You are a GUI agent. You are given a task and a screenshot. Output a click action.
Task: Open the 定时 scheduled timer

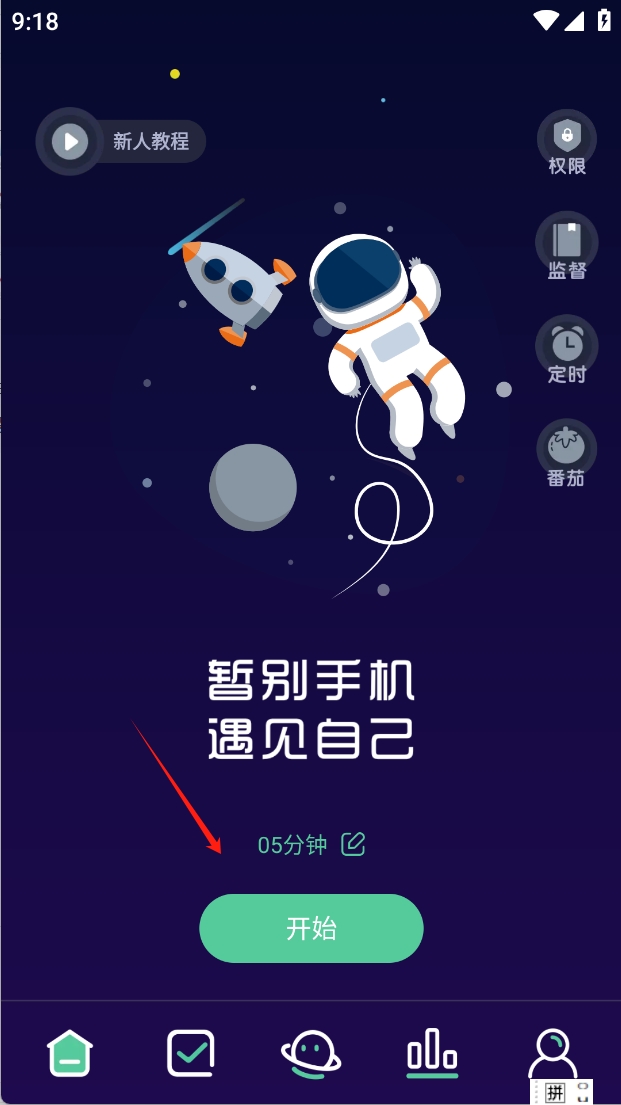[567, 351]
